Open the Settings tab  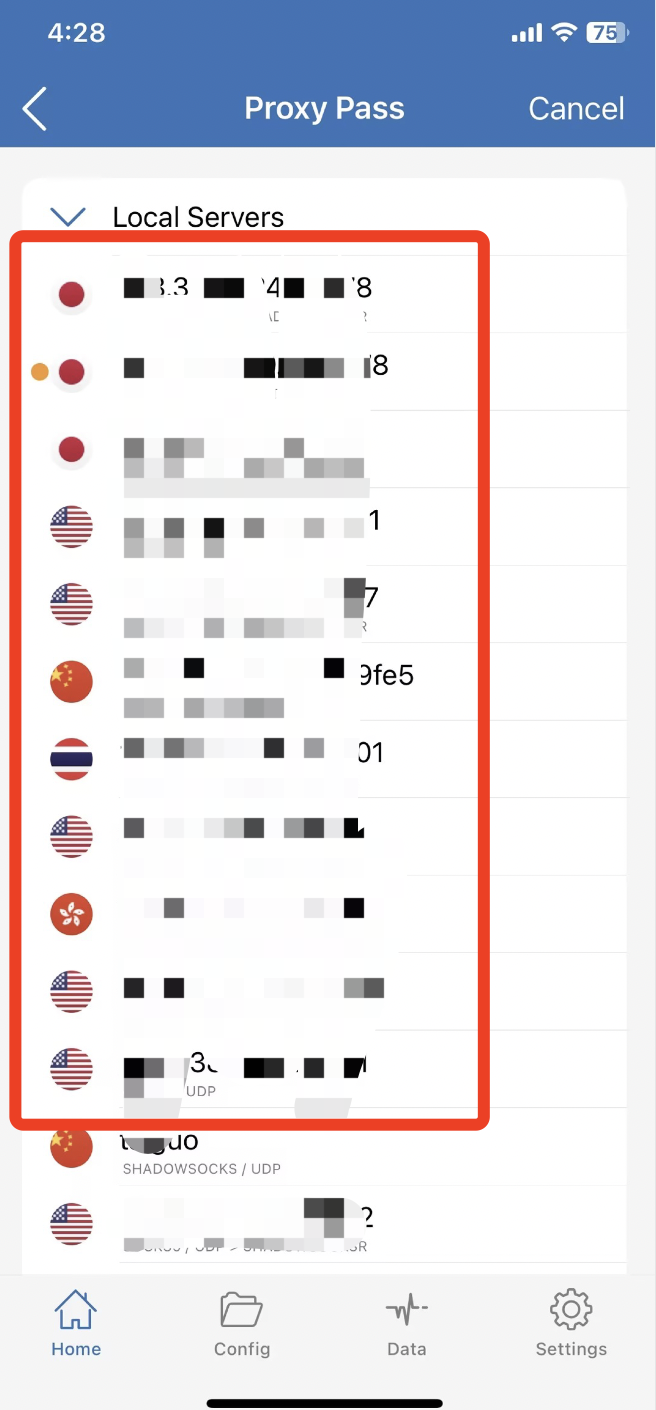[571, 1323]
